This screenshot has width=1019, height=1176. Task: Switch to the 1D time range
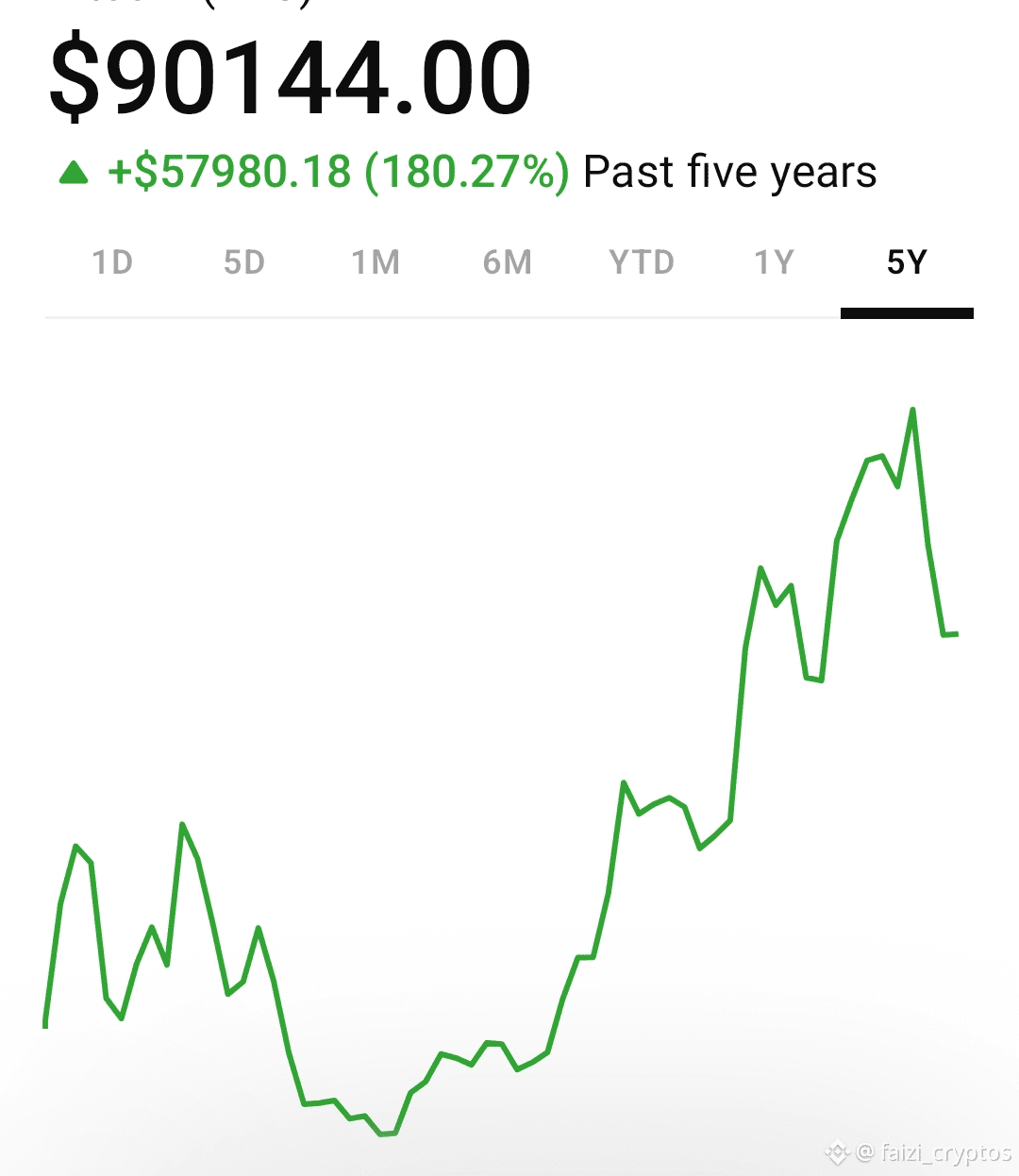112,262
